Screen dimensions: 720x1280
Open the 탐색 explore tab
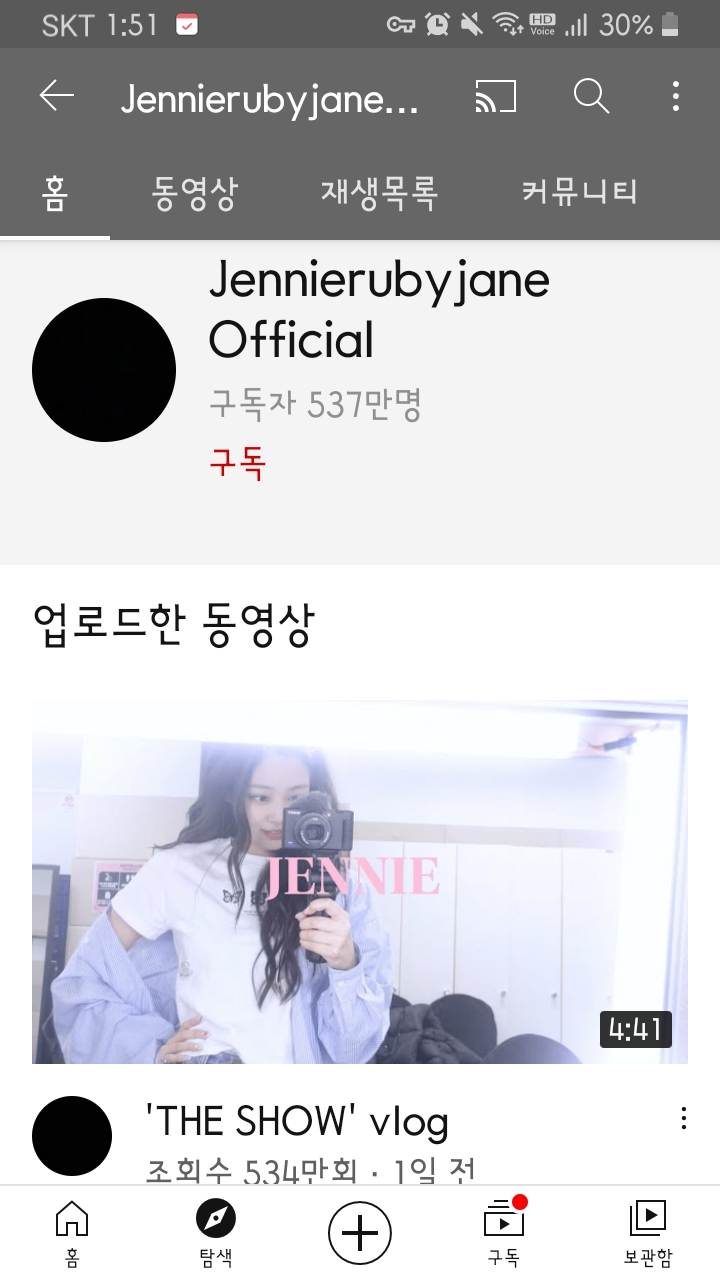click(x=216, y=1232)
